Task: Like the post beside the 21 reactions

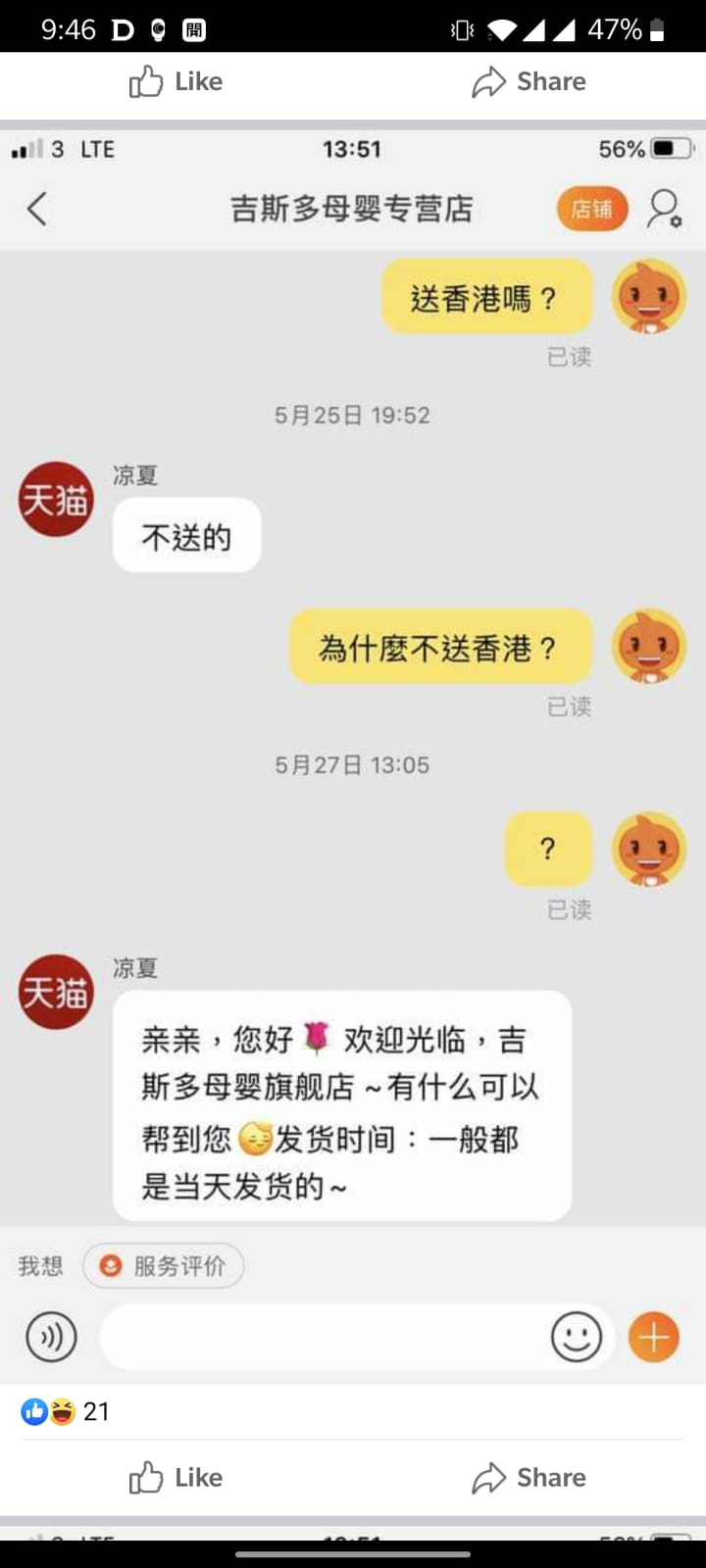Action: (176, 1477)
